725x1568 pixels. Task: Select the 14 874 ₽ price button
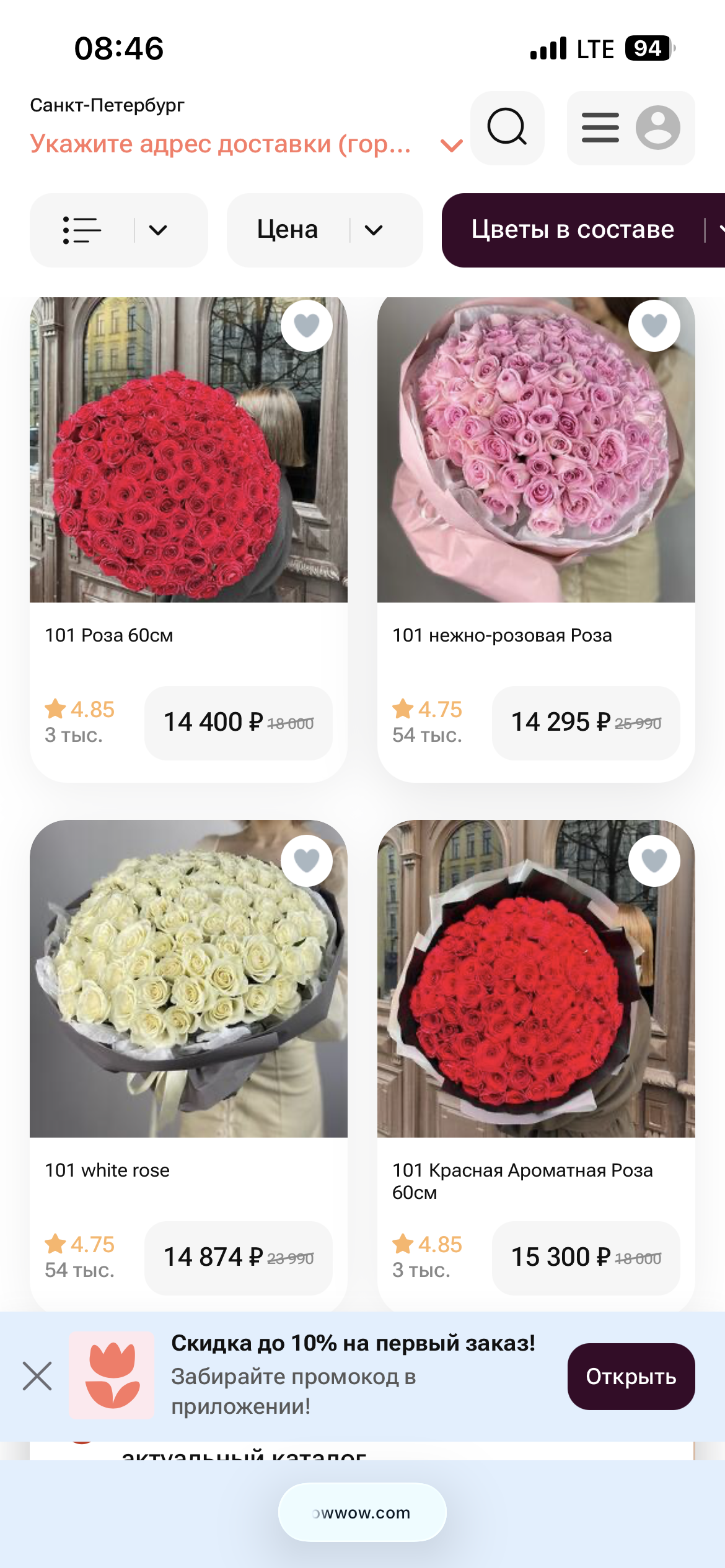pyautogui.click(x=239, y=1258)
